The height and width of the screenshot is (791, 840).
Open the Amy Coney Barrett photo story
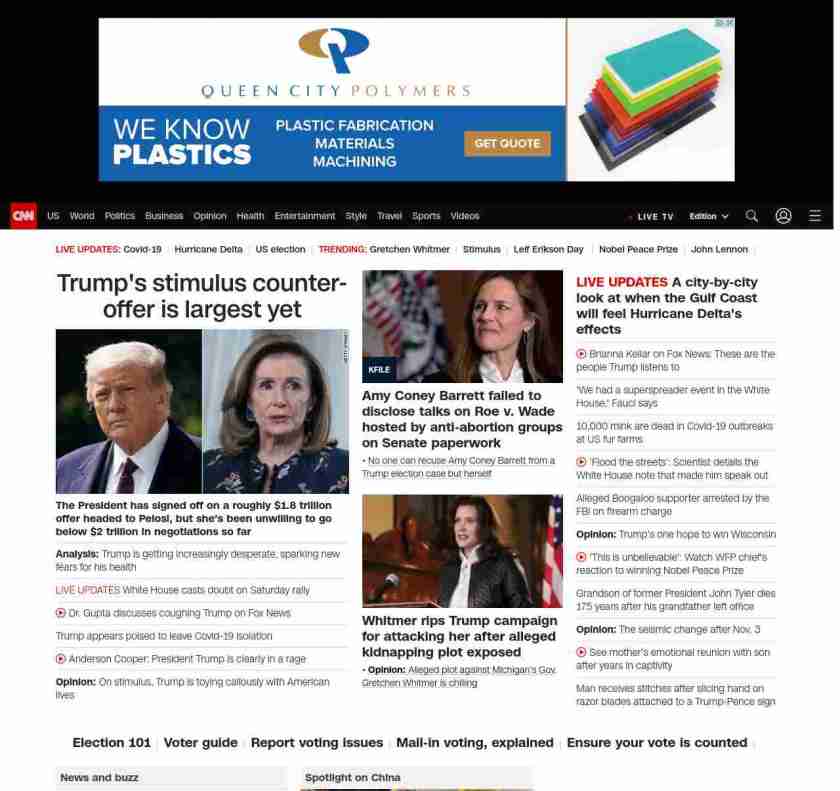[x=462, y=326]
